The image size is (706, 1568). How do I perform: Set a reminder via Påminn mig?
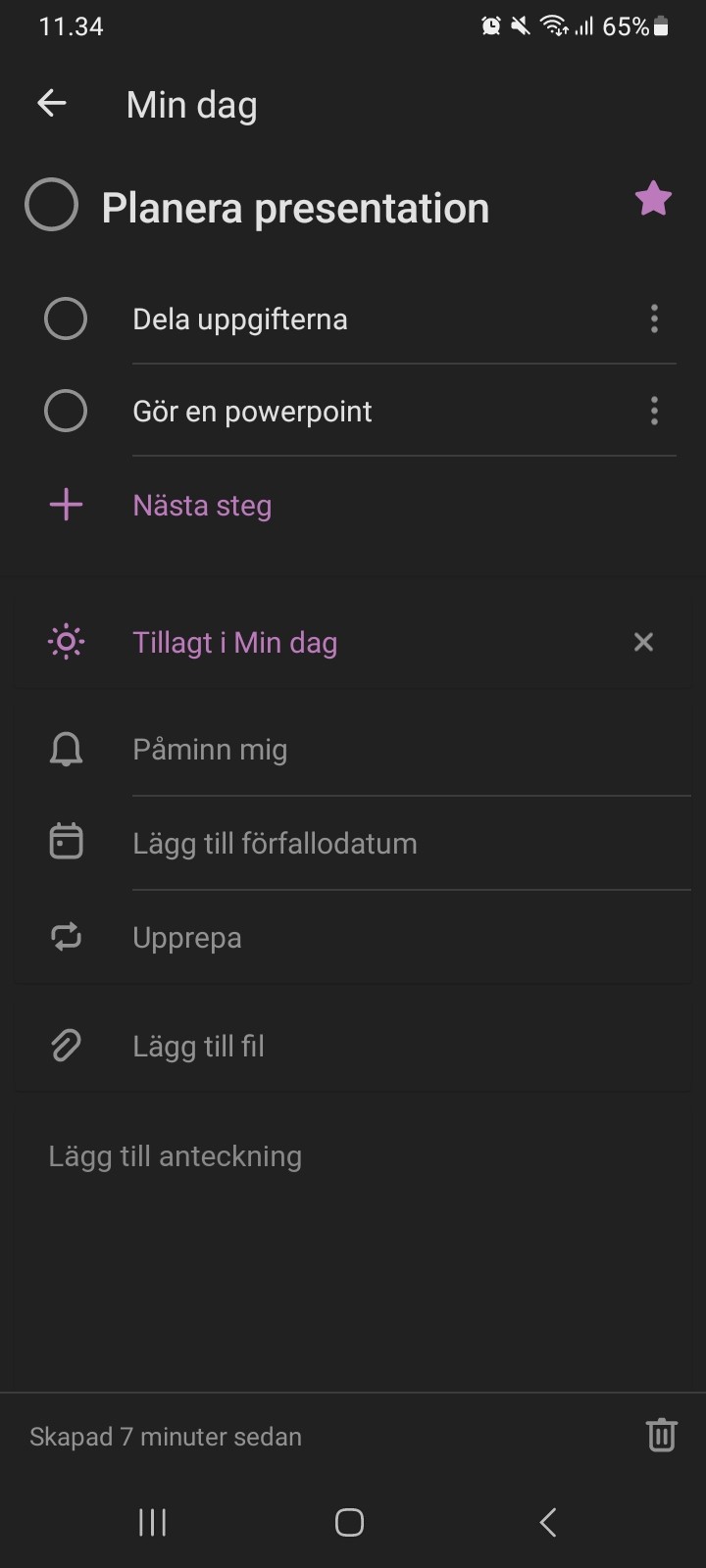point(353,750)
